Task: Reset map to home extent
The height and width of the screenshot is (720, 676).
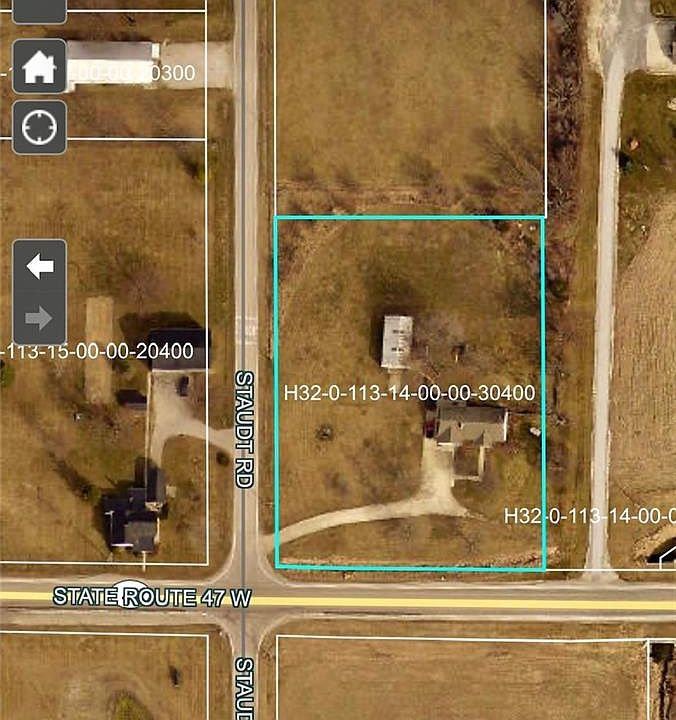Action: [39, 67]
